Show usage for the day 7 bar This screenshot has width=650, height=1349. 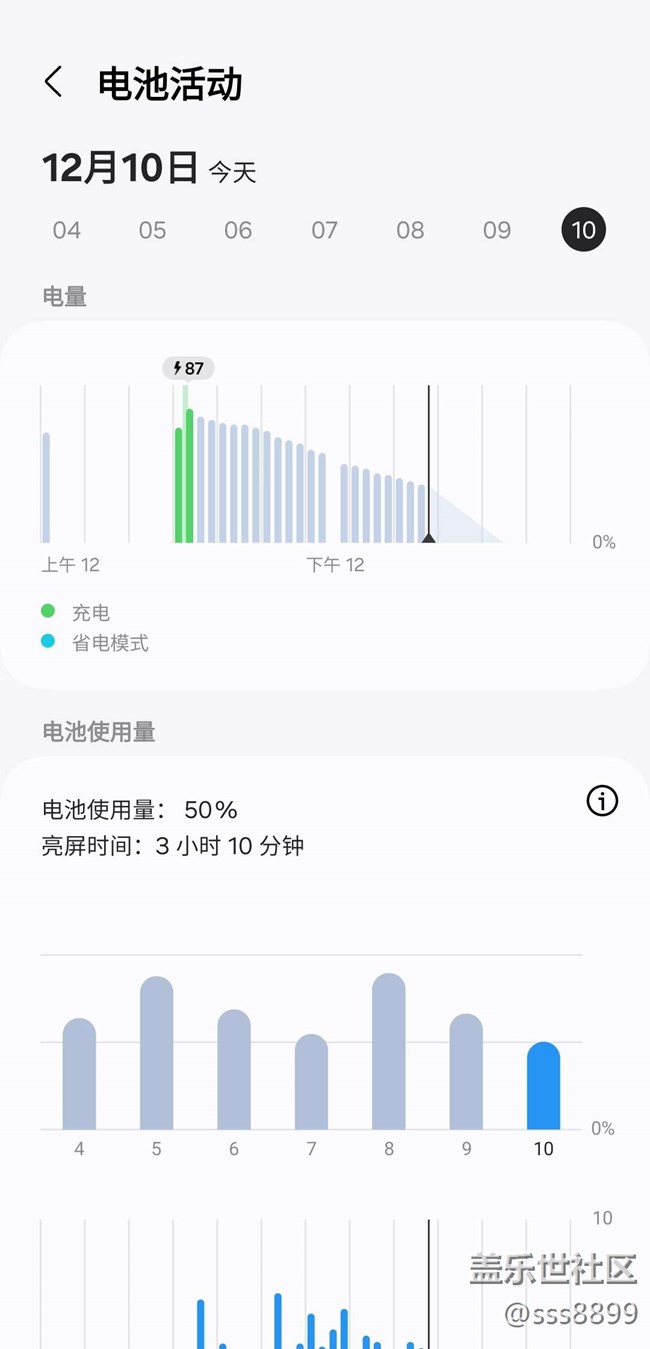311,1083
